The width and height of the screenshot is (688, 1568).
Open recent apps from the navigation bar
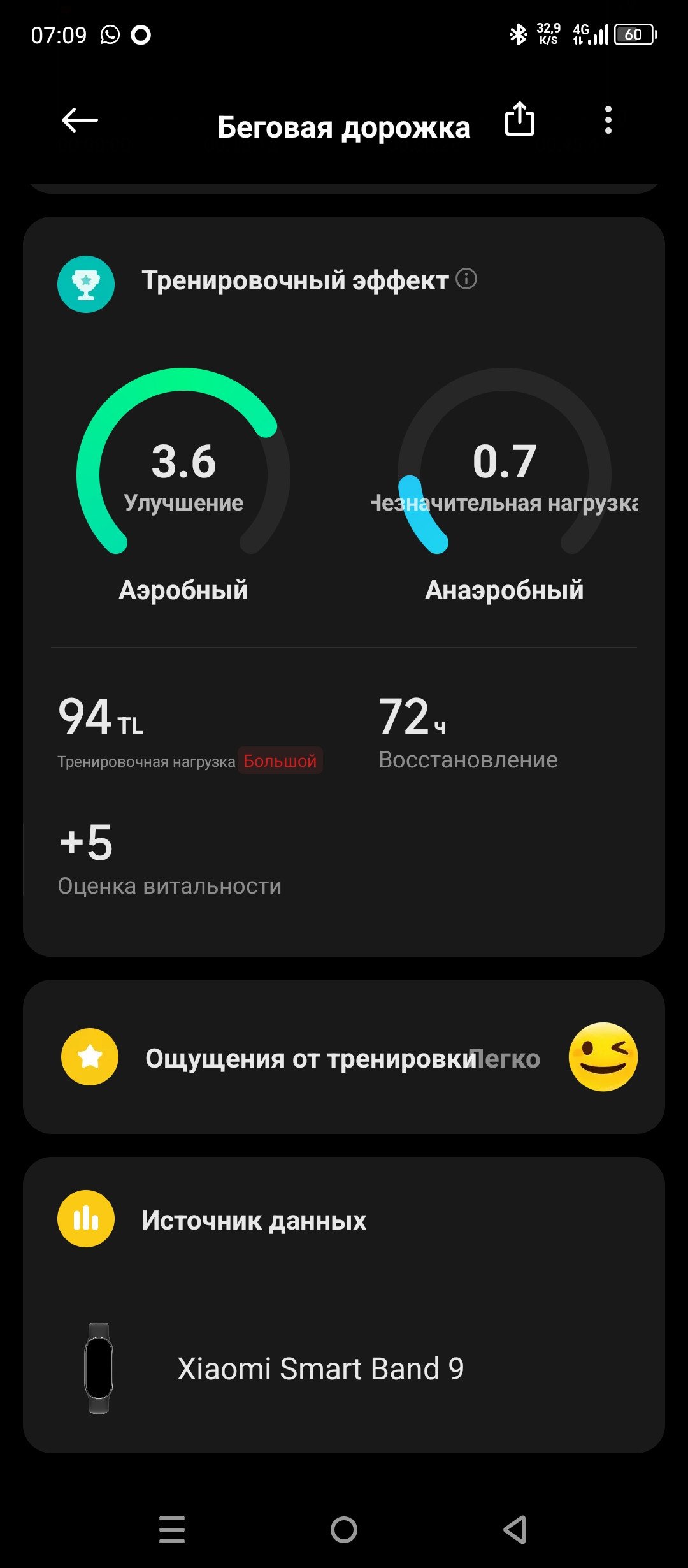pyautogui.click(x=172, y=1530)
